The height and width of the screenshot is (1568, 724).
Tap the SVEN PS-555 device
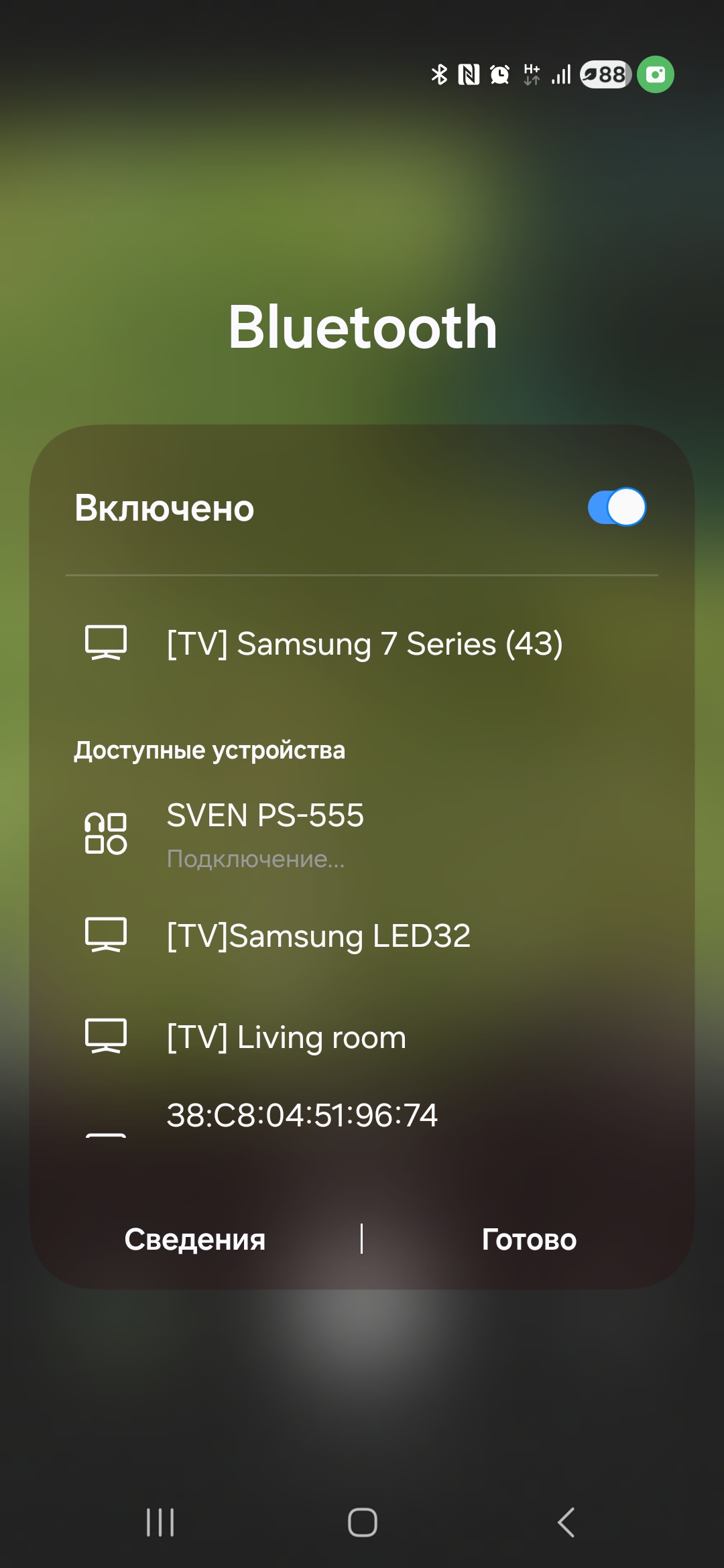265,832
